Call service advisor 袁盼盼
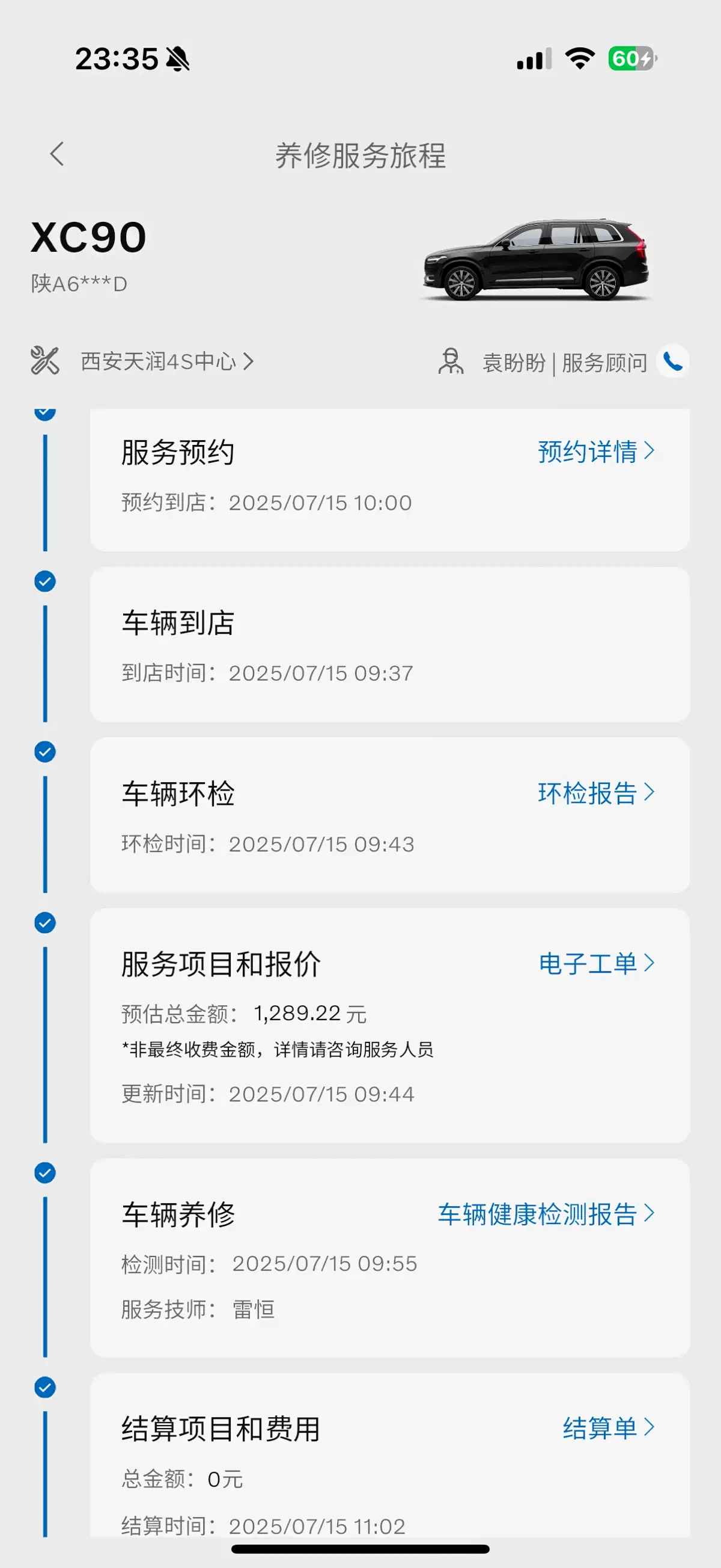 tap(672, 361)
